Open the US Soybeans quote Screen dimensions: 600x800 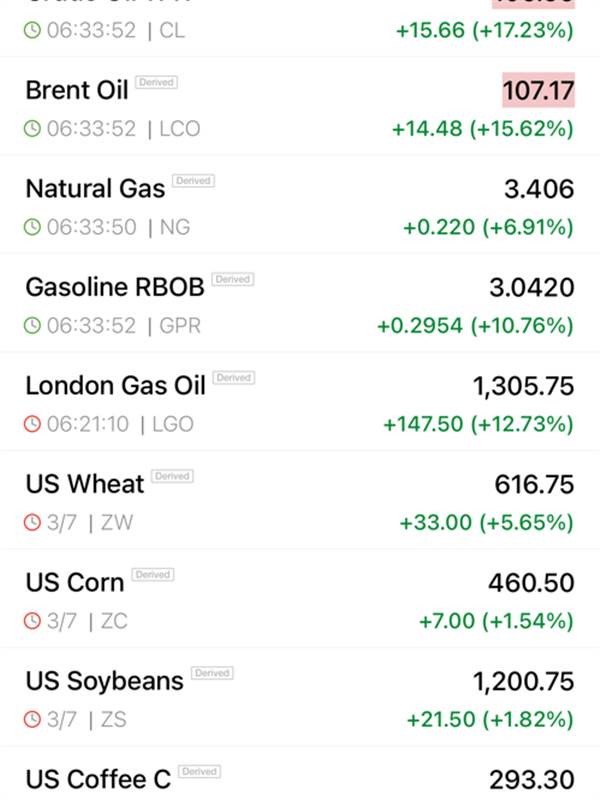(x=300, y=699)
